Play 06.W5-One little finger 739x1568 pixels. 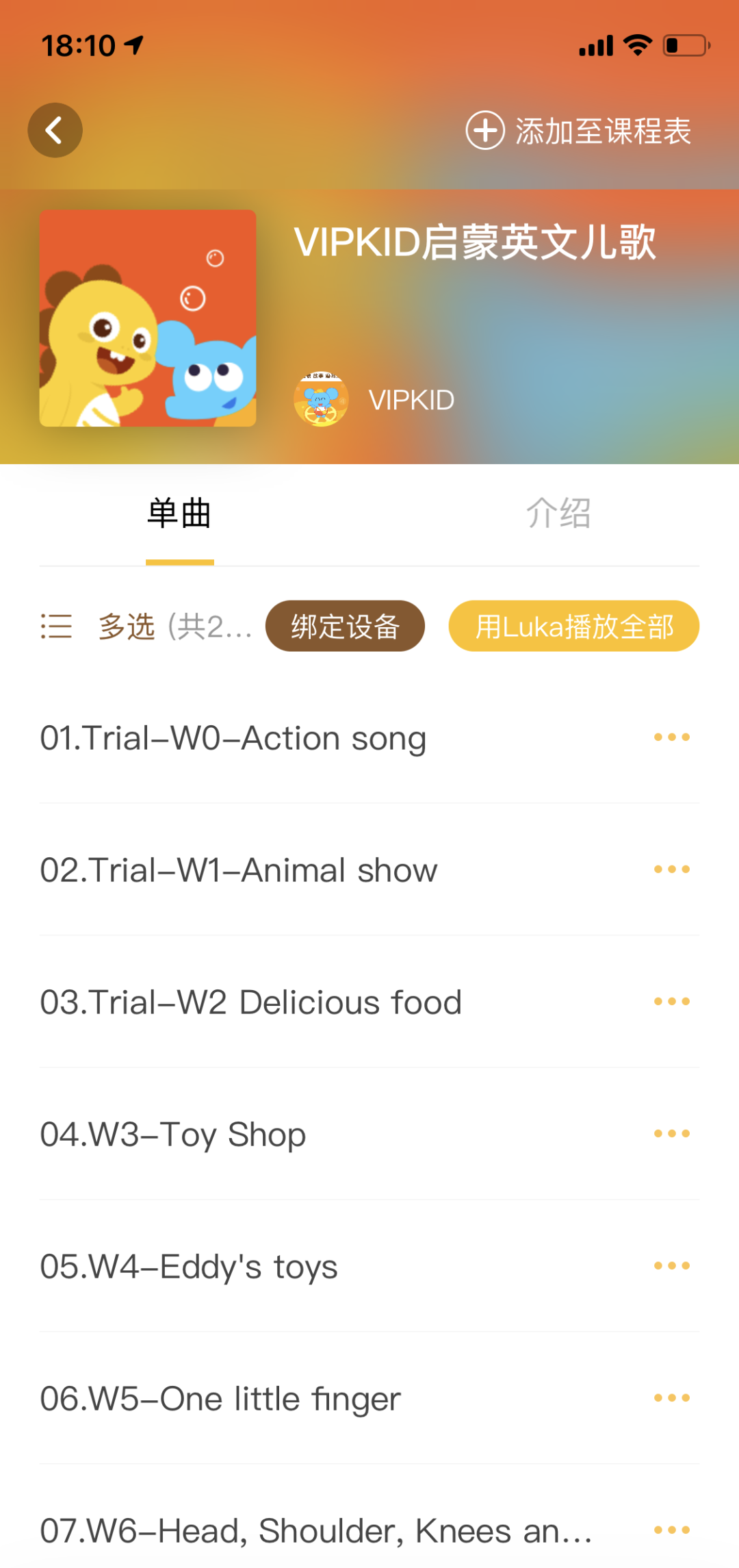220,1399
